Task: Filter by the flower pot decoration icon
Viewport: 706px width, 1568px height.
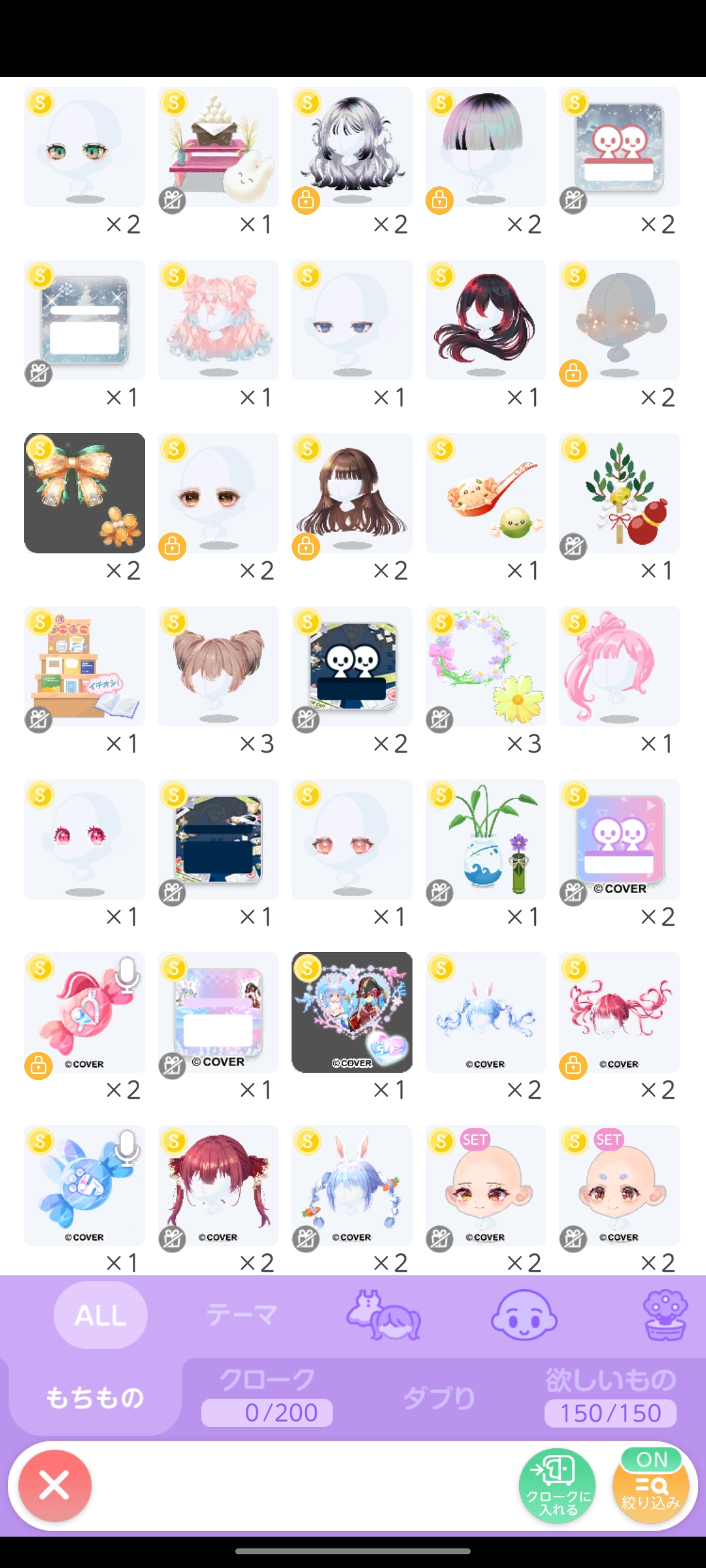Action: pyautogui.click(x=665, y=1315)
